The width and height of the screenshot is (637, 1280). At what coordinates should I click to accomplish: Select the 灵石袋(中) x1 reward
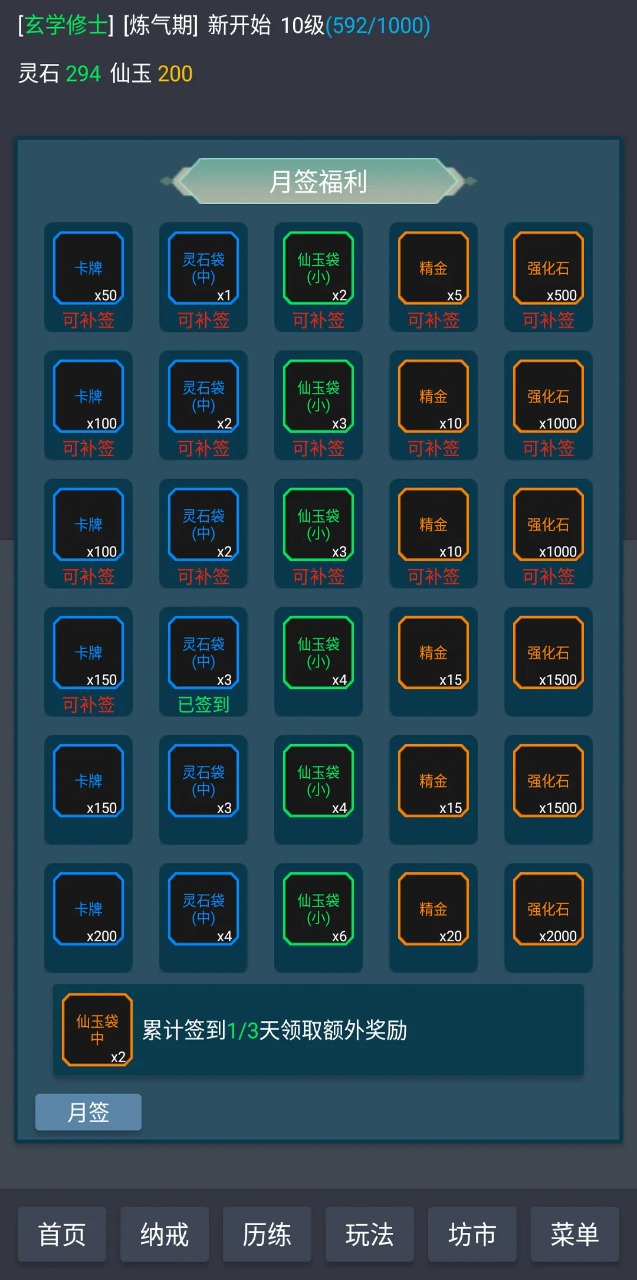tap(203, 268)
